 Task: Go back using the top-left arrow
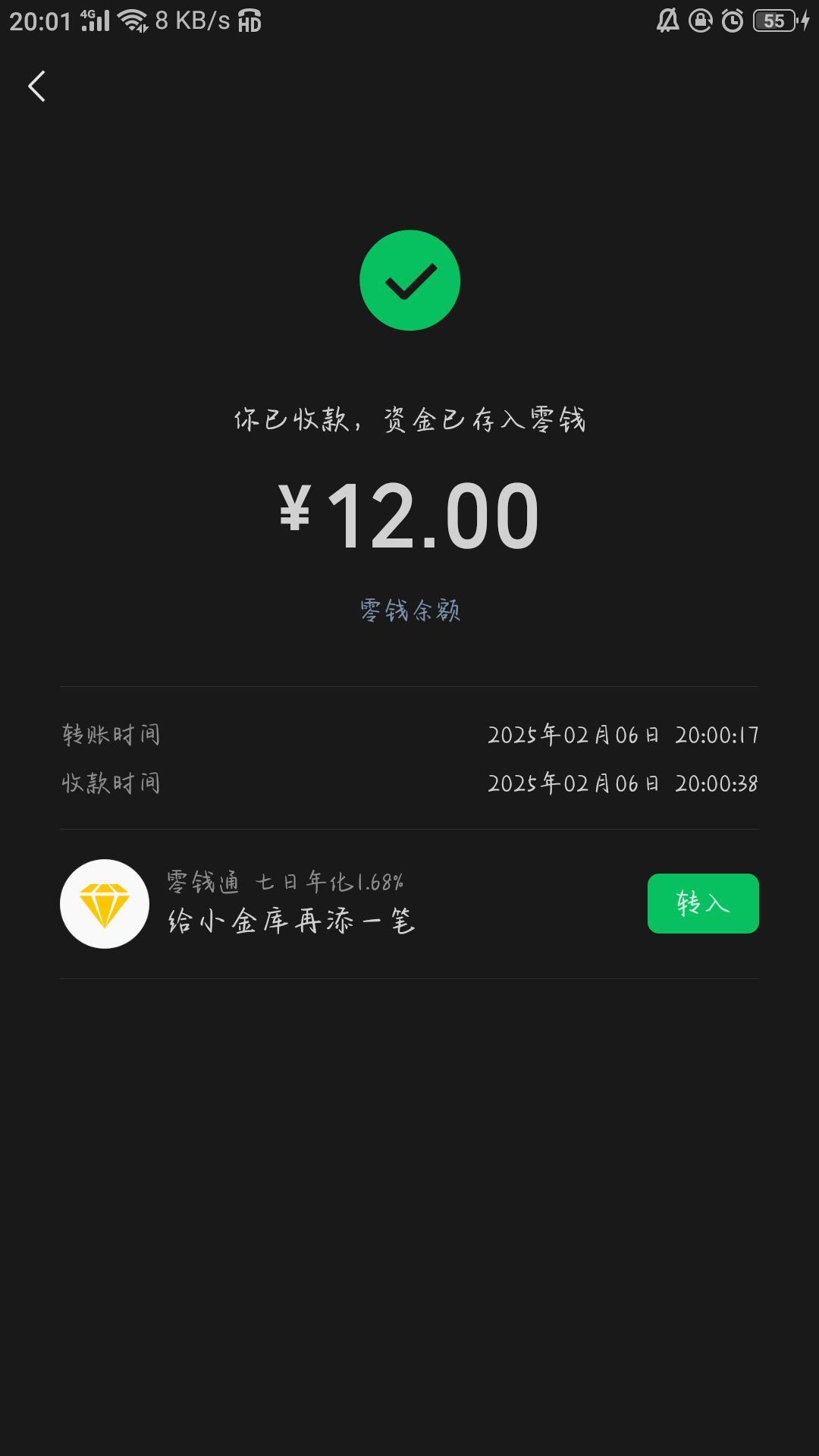[x=36, y=86]
